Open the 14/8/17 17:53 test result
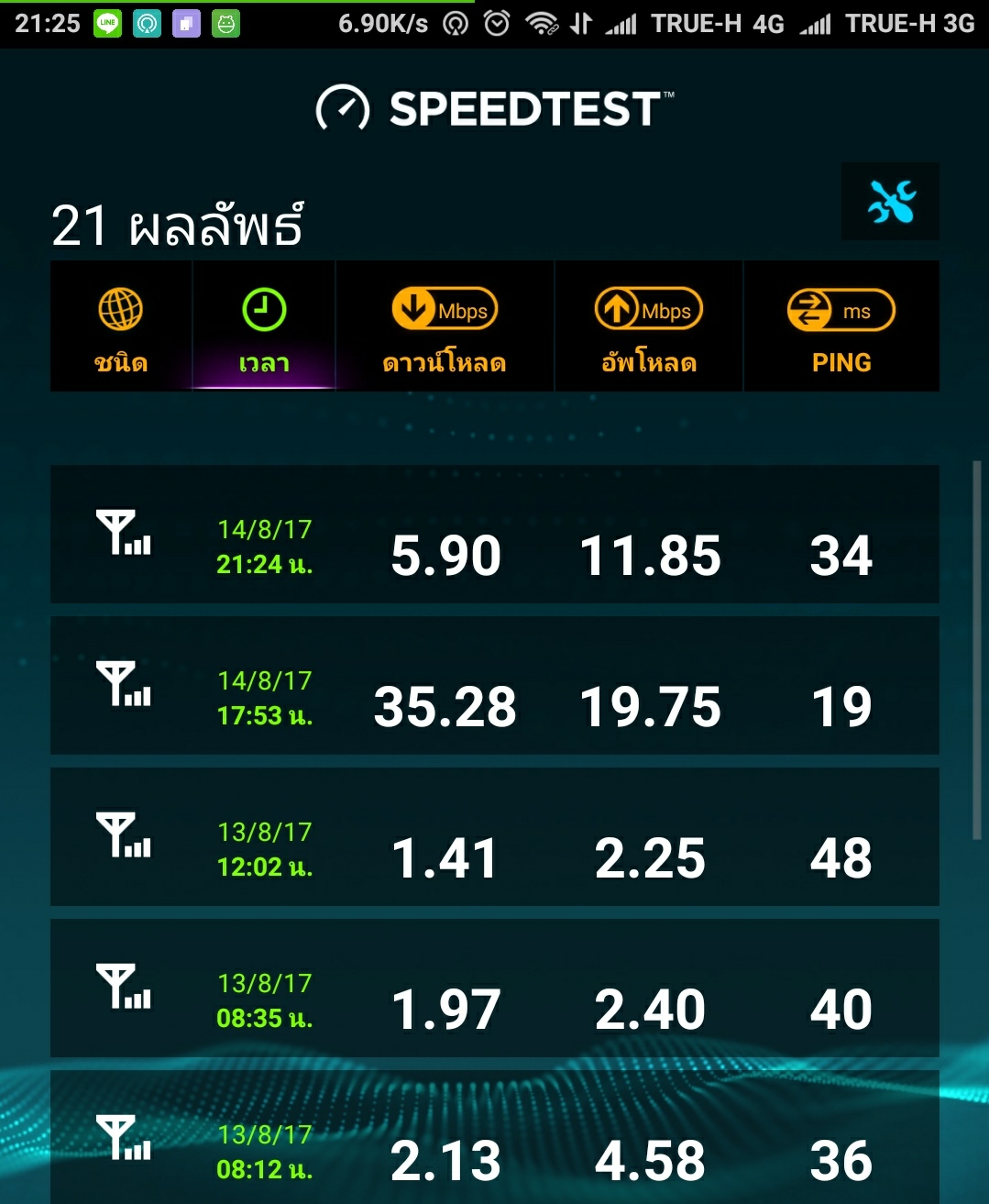 [x=494, y=686]
